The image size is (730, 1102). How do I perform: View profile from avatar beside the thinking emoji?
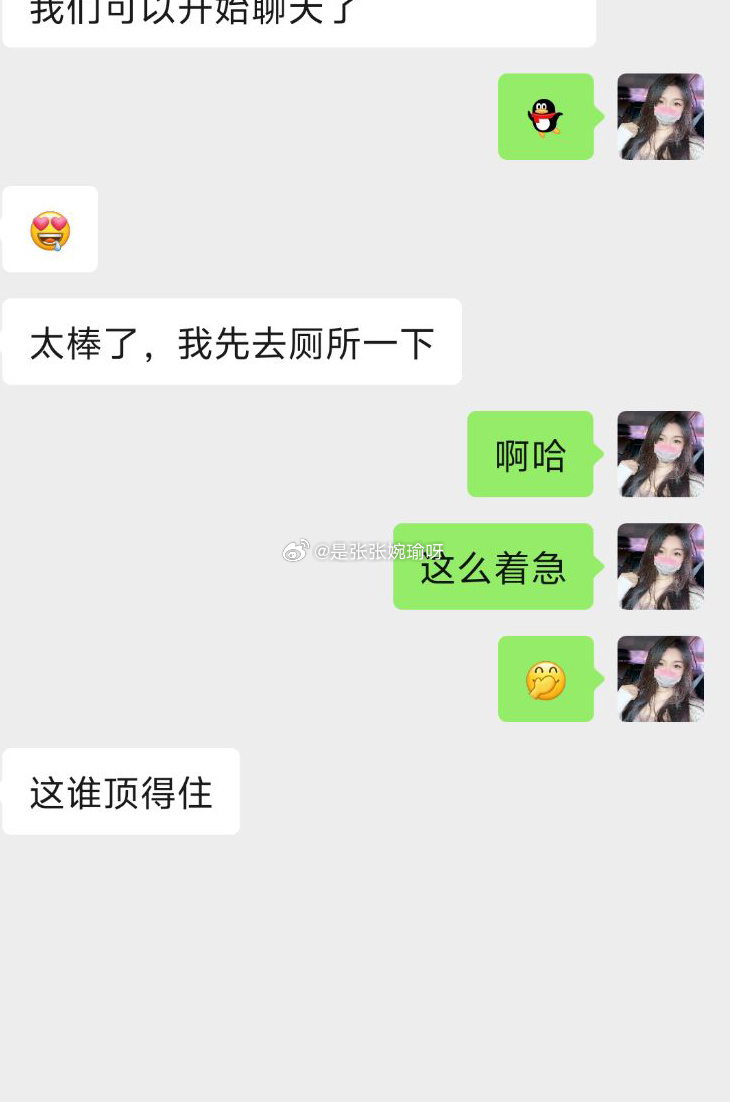(x=660, y=679)
